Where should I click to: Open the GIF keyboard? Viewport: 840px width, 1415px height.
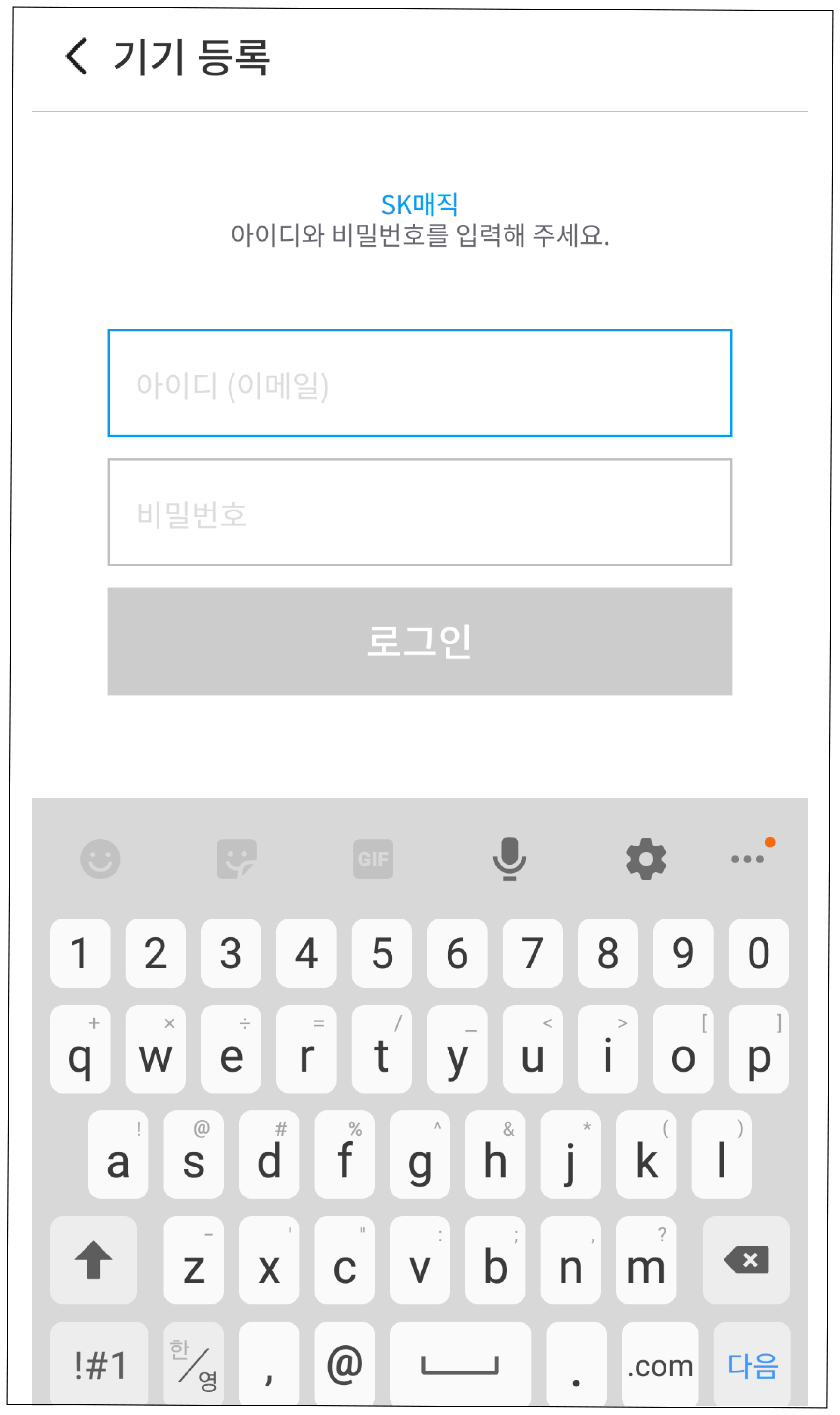pyautogui.click(x=373, y=859)
